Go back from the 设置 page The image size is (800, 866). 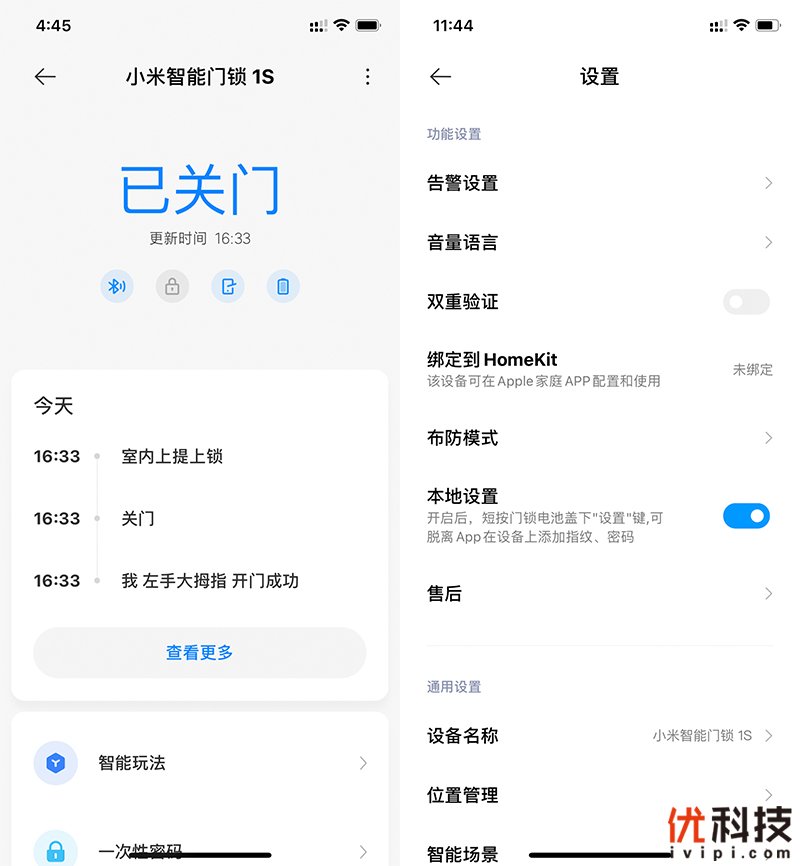(441, 77)
